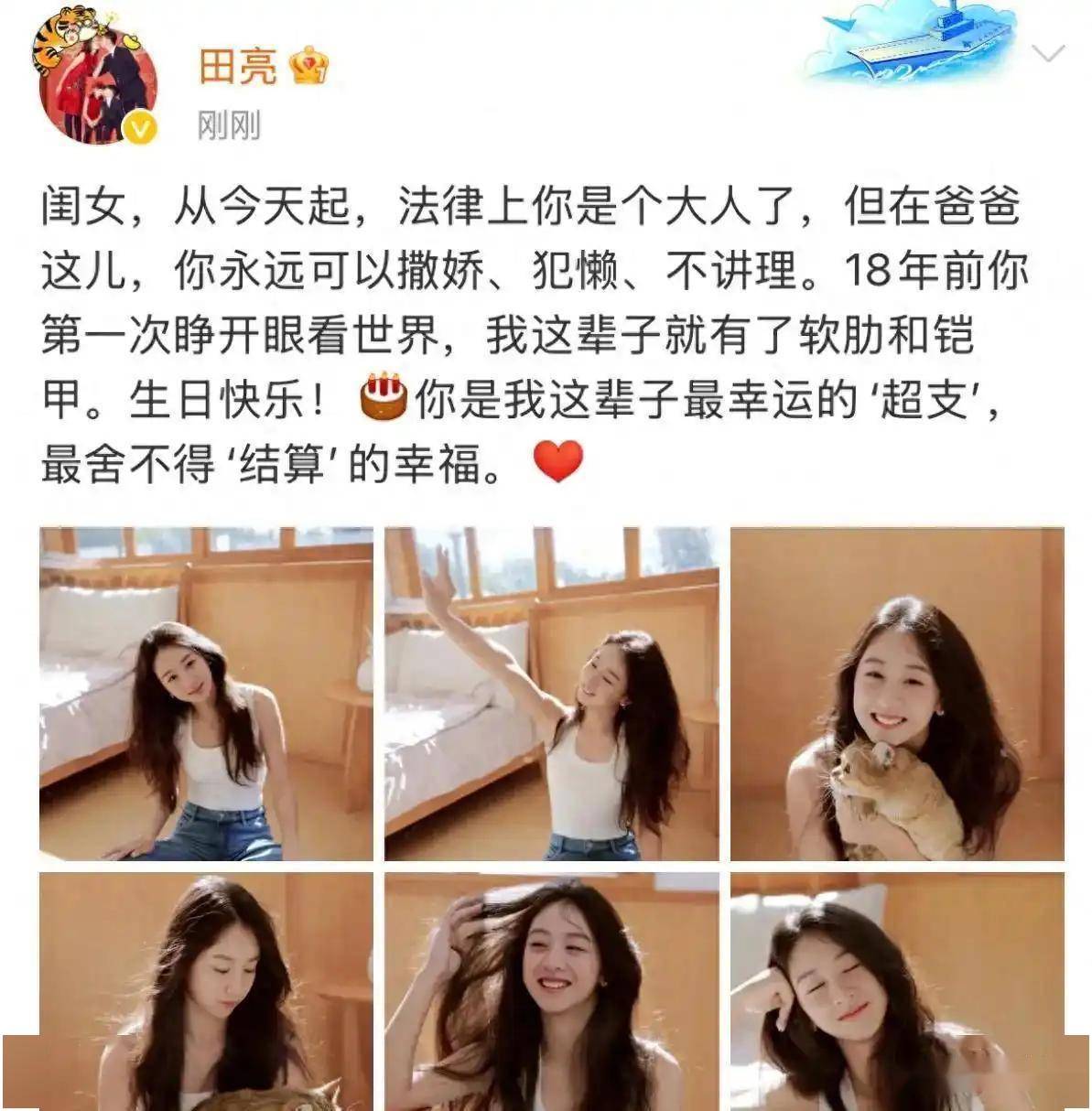Image resolution: width=1092 pixels, height=1111 pixels.
Task: Open the photo of girl sitting by bed
Action: coord(206,694)
